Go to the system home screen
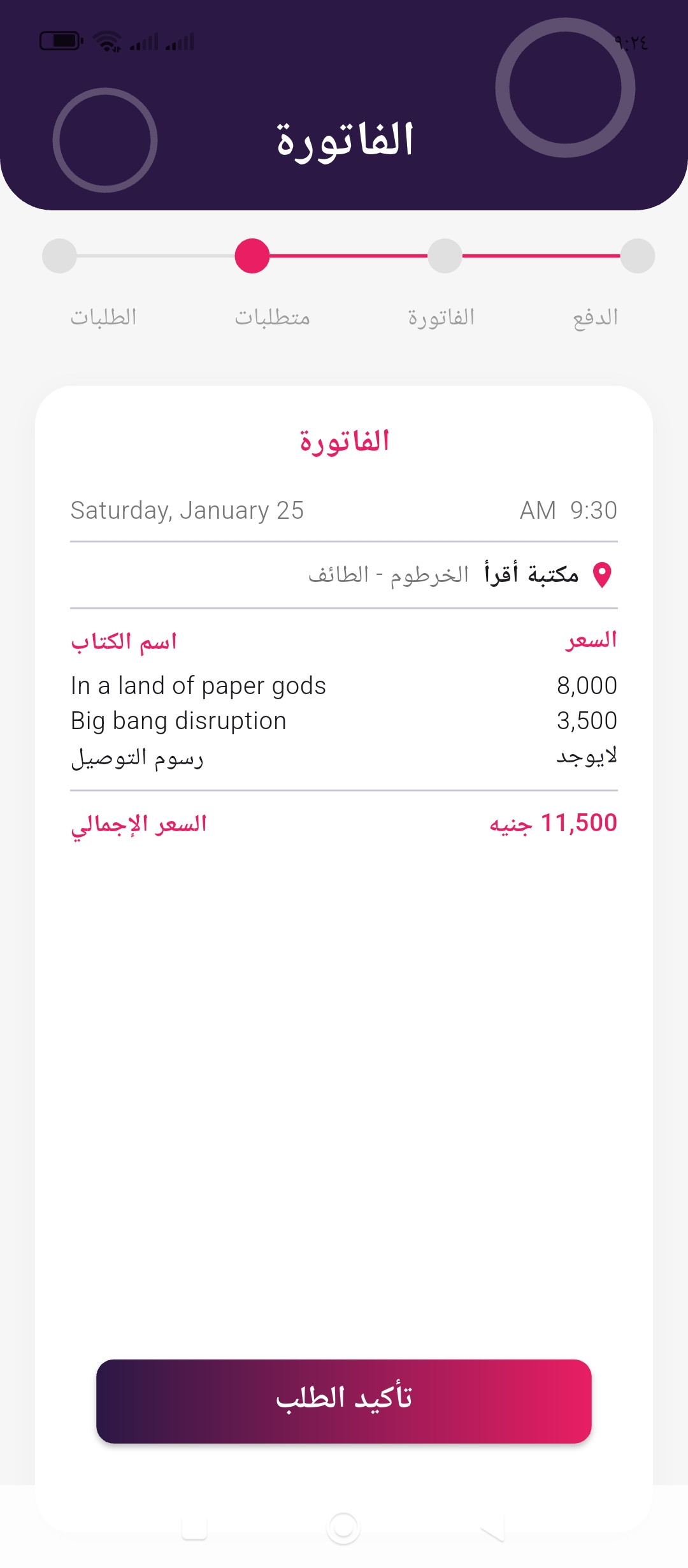This screenshot has width=688, height=1568. coord(343,1528)
